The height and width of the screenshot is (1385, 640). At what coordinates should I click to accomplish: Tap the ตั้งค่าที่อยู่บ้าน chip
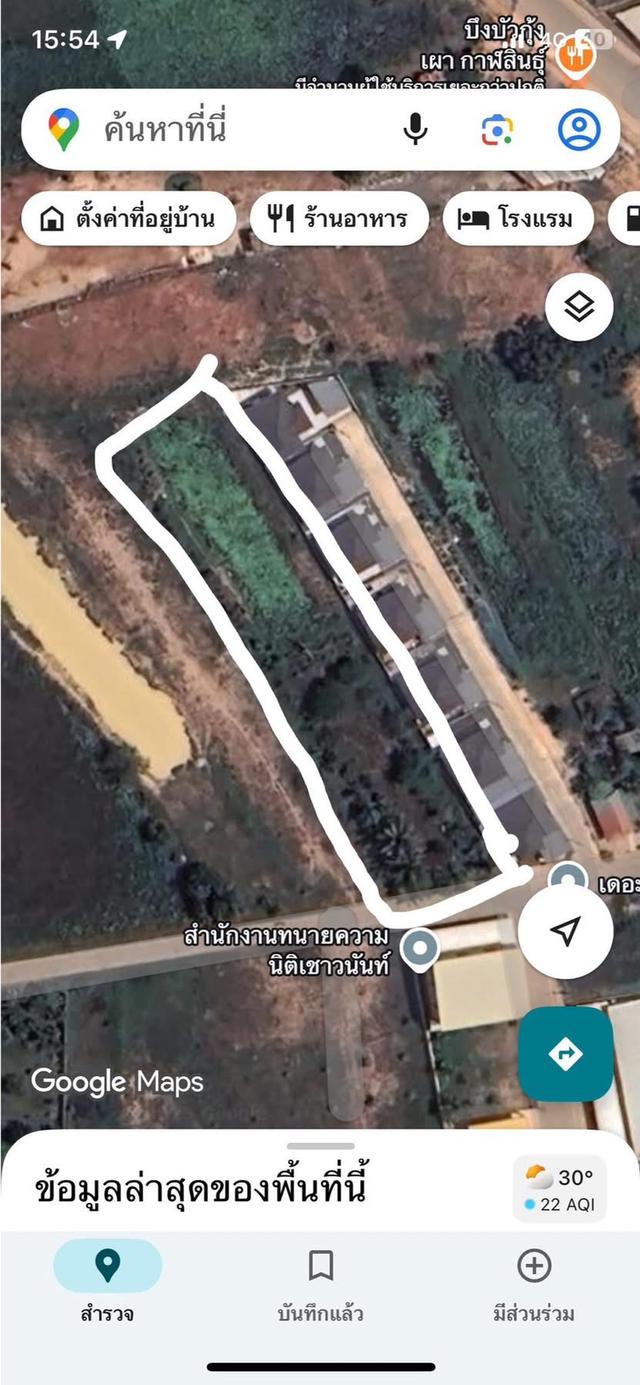pos(128,219)
